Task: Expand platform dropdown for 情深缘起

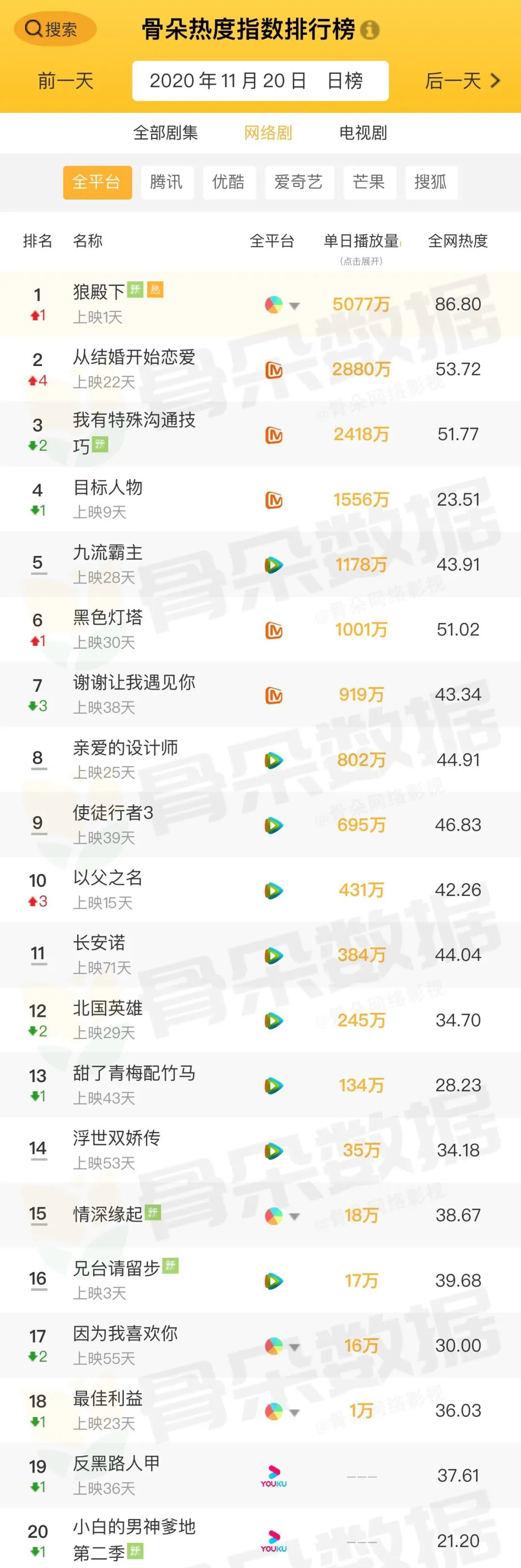Action: [x=294, y=1217]
